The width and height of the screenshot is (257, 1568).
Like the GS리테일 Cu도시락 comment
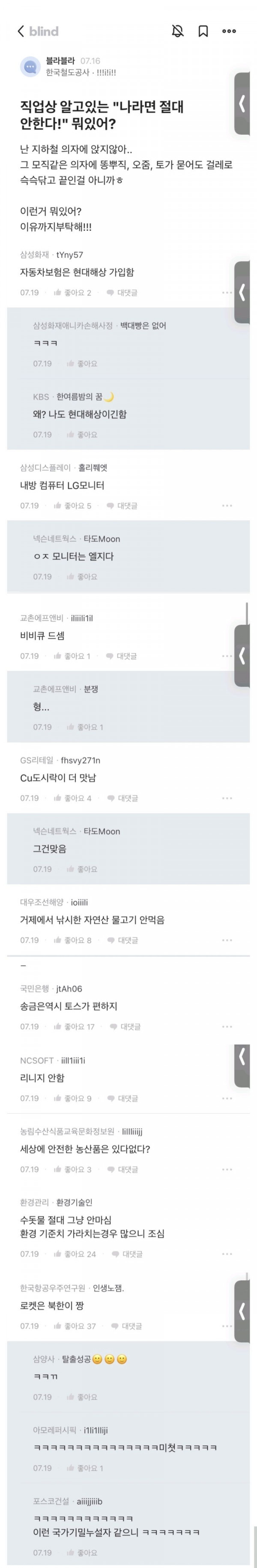[72, 798]
